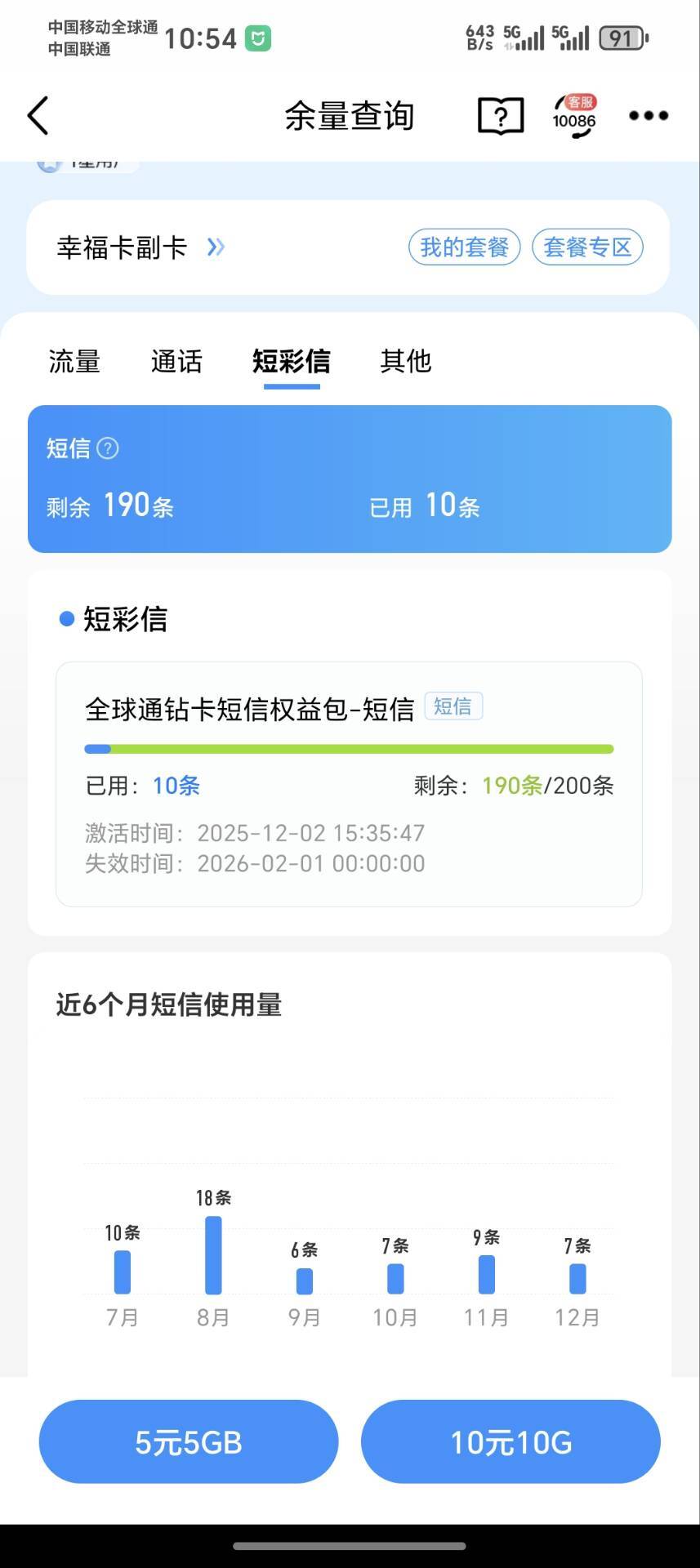Open 套餐专区 chip
This screenshot has height=1568, width=700.
tap(587, 247)
